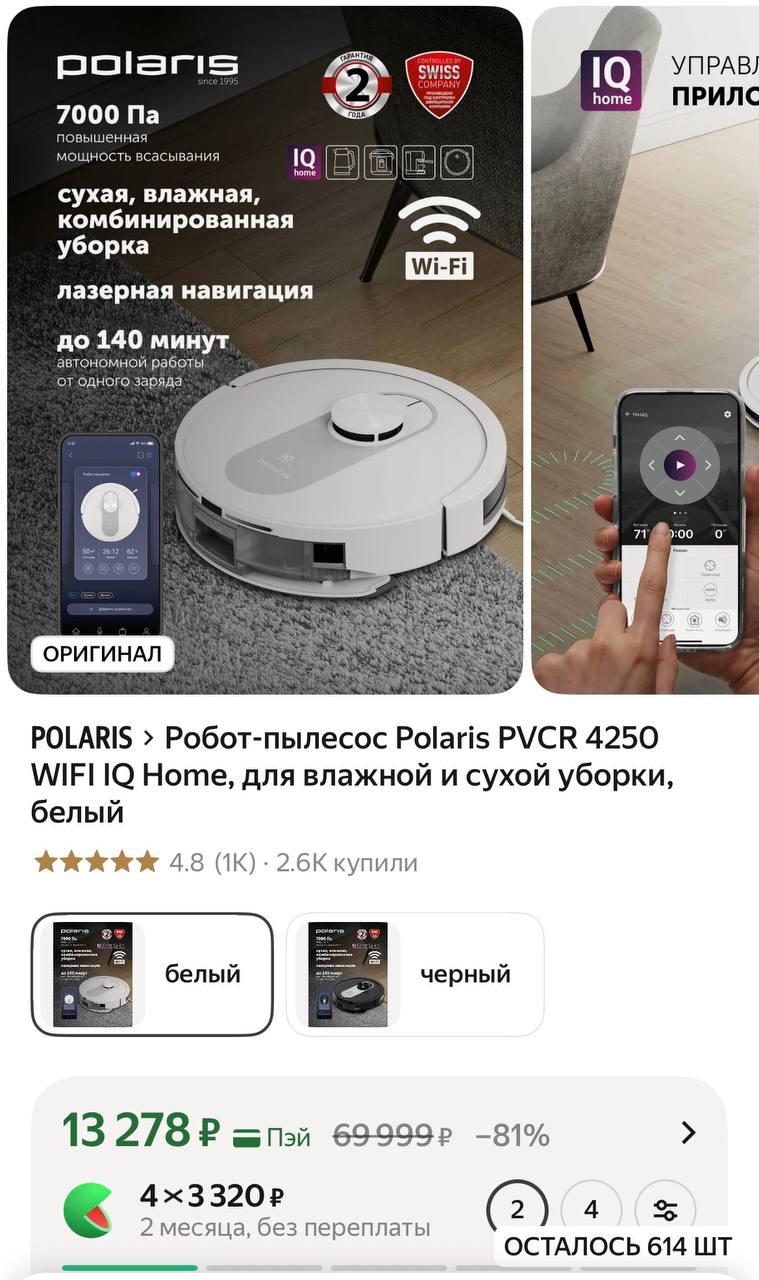Screen dimensions: 759x1280
Task: Open the main robot vacuum product photo
Action: pyautogui.click(x=265, y=350)
